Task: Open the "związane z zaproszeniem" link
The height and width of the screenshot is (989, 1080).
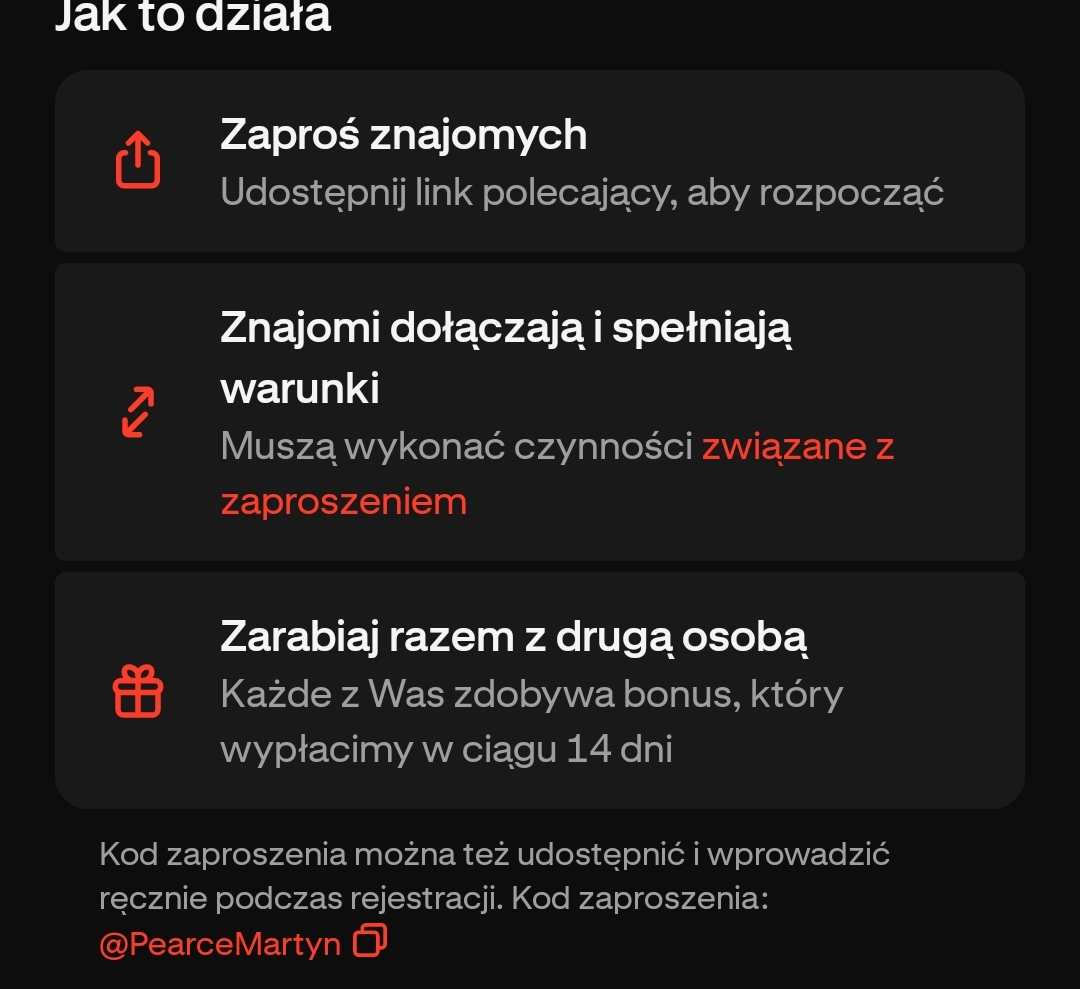Action: [797, 448]
